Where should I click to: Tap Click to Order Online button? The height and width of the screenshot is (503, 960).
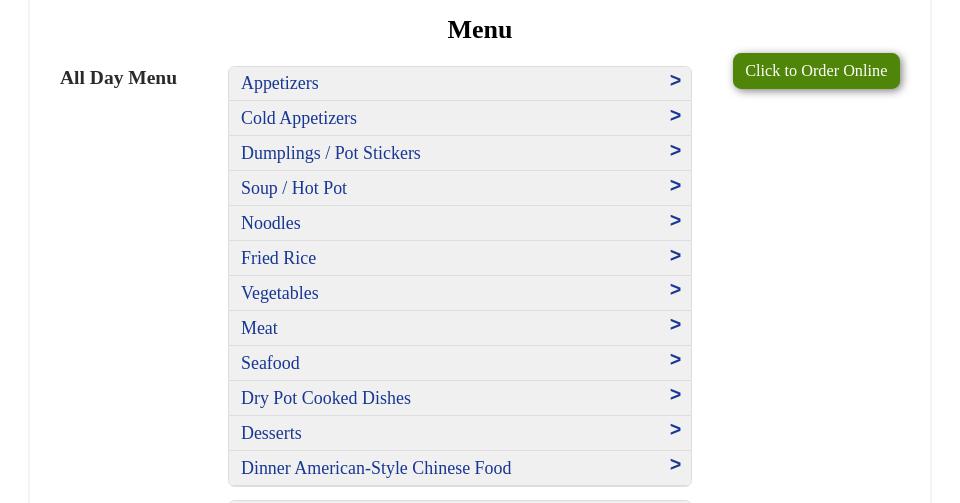tap(816, 71)
